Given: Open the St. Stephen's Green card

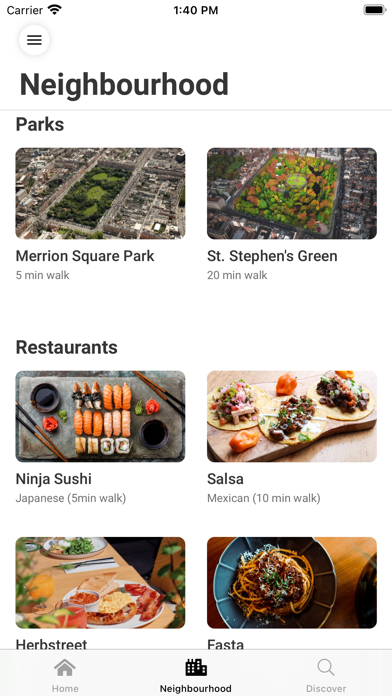Looking at the screenshot, I should click(x=292, y=214).
